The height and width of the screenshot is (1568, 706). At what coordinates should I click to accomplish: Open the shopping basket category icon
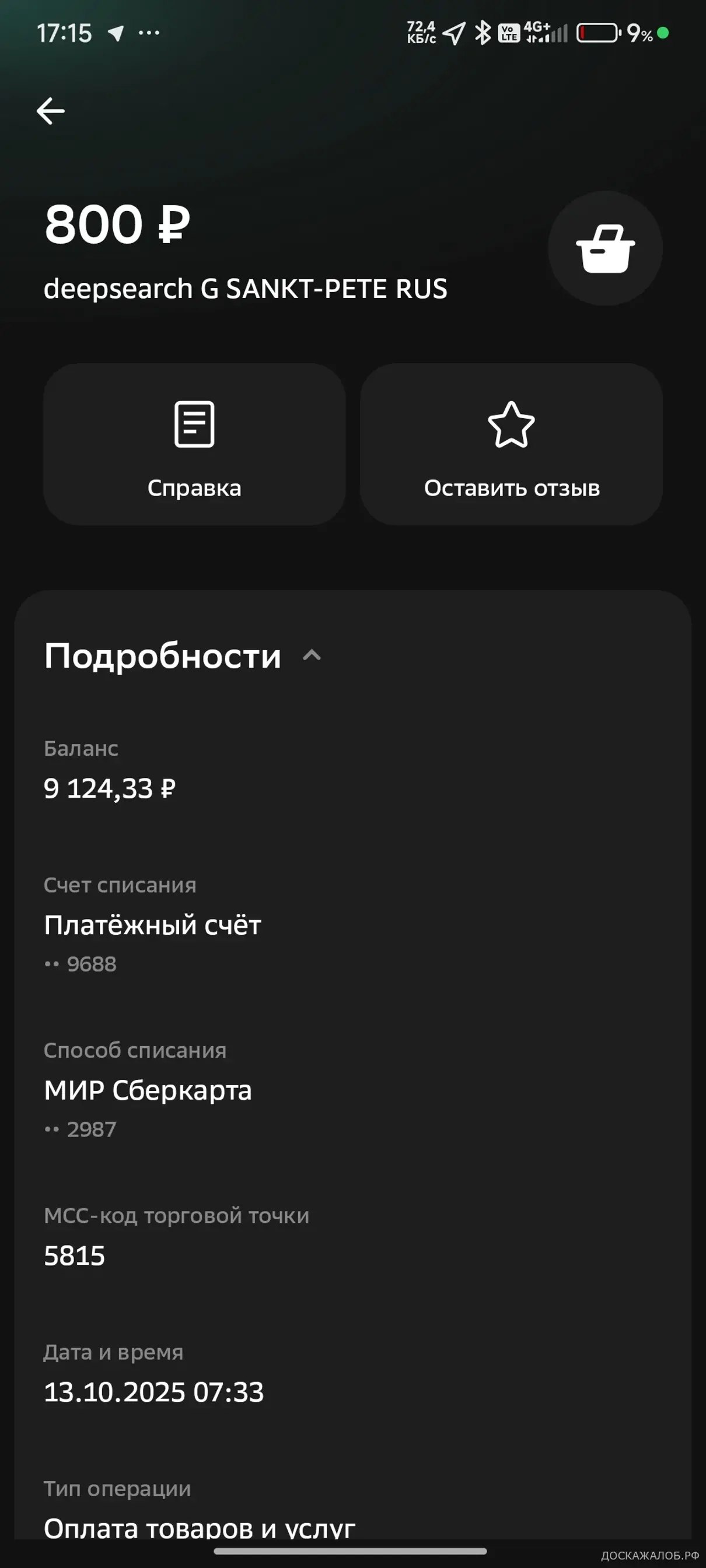pyautogui.click(x=605, y=248)
